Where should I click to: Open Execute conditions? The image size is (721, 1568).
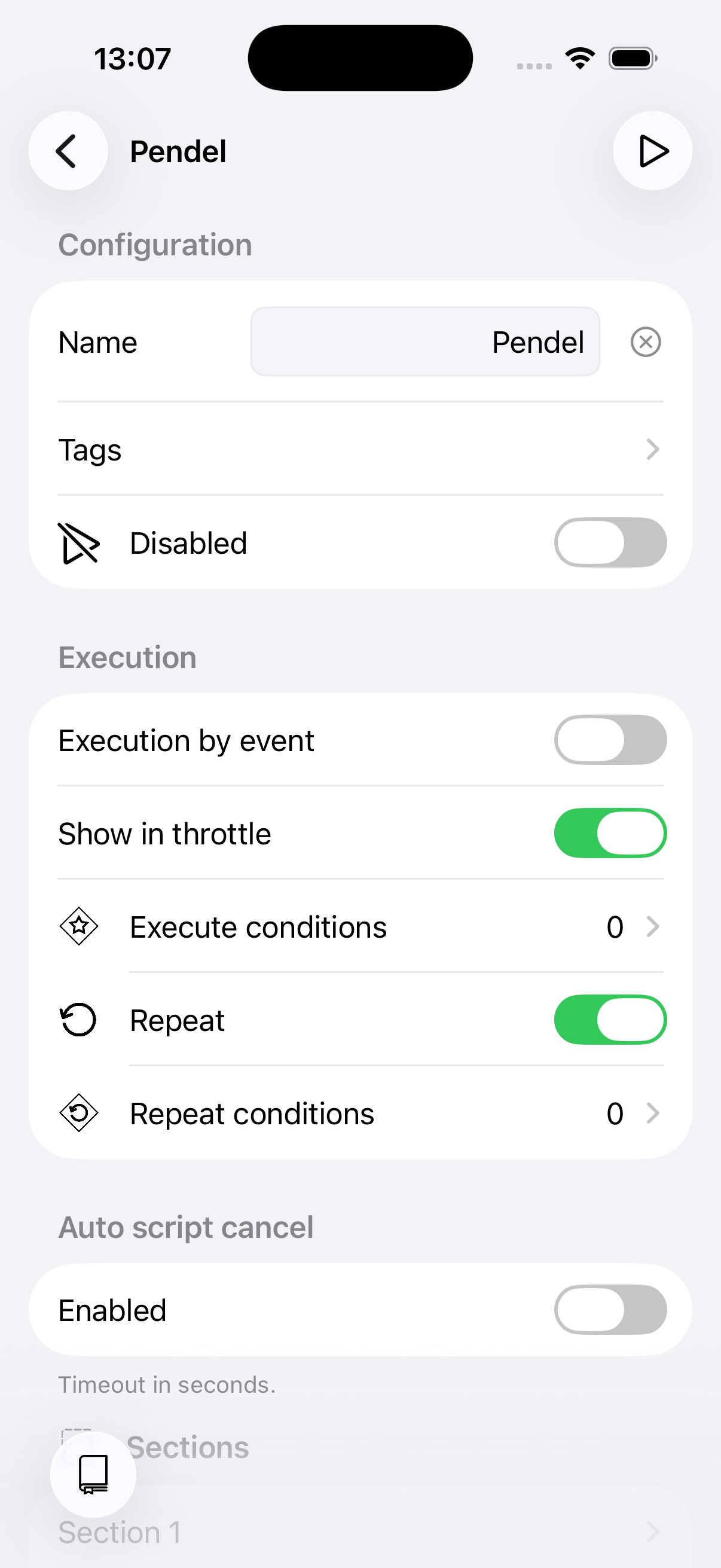360,927
